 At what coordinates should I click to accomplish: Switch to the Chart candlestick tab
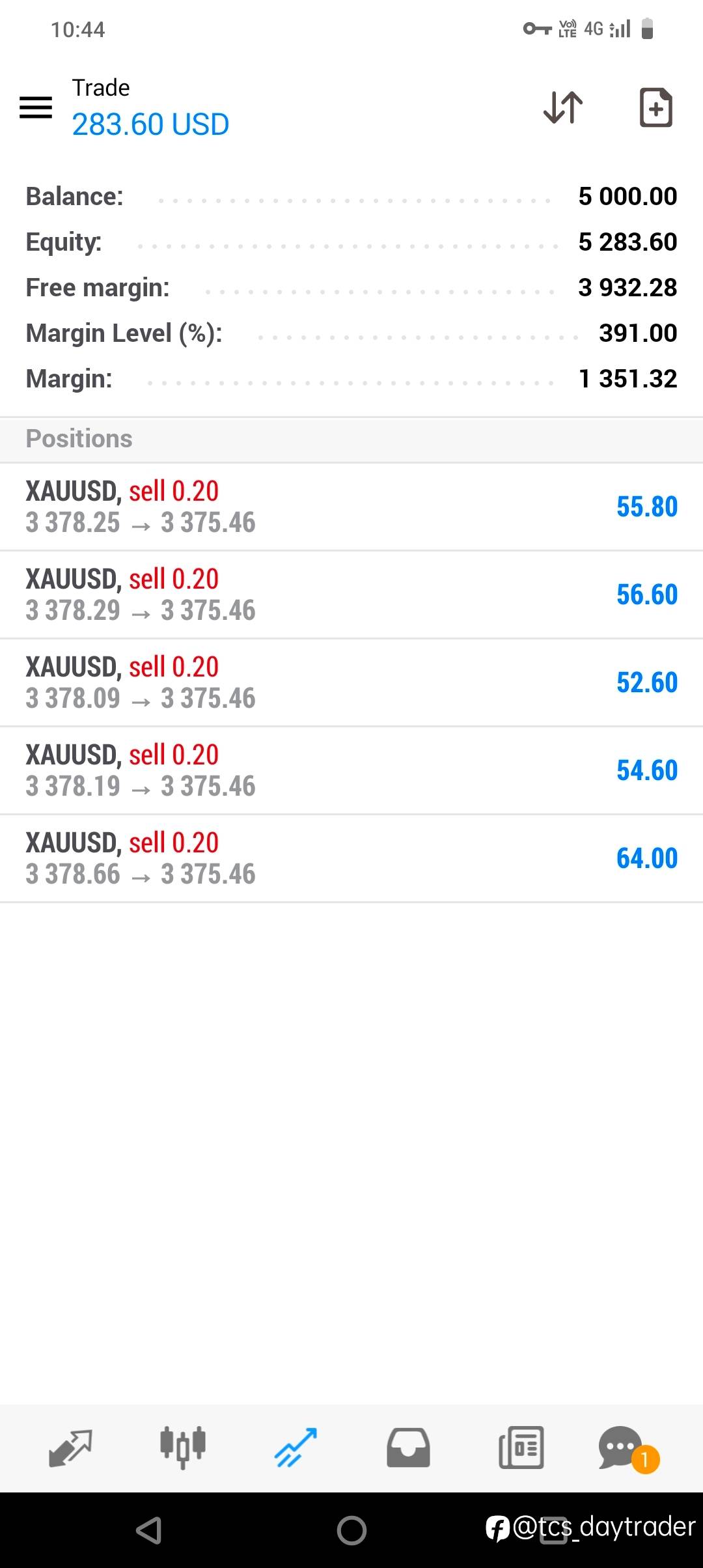pos(183,1448)
